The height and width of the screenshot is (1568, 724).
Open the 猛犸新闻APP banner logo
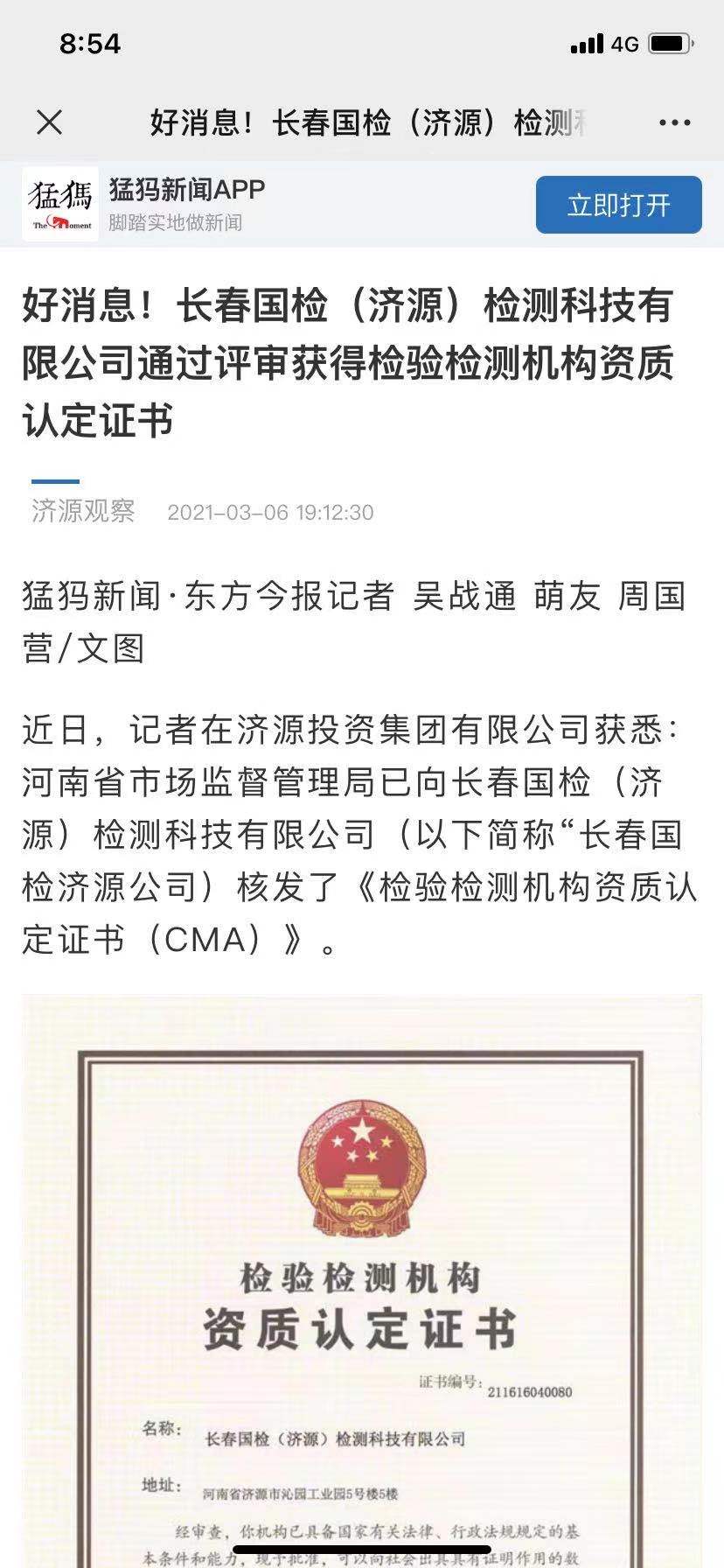[x=60, y=204]
